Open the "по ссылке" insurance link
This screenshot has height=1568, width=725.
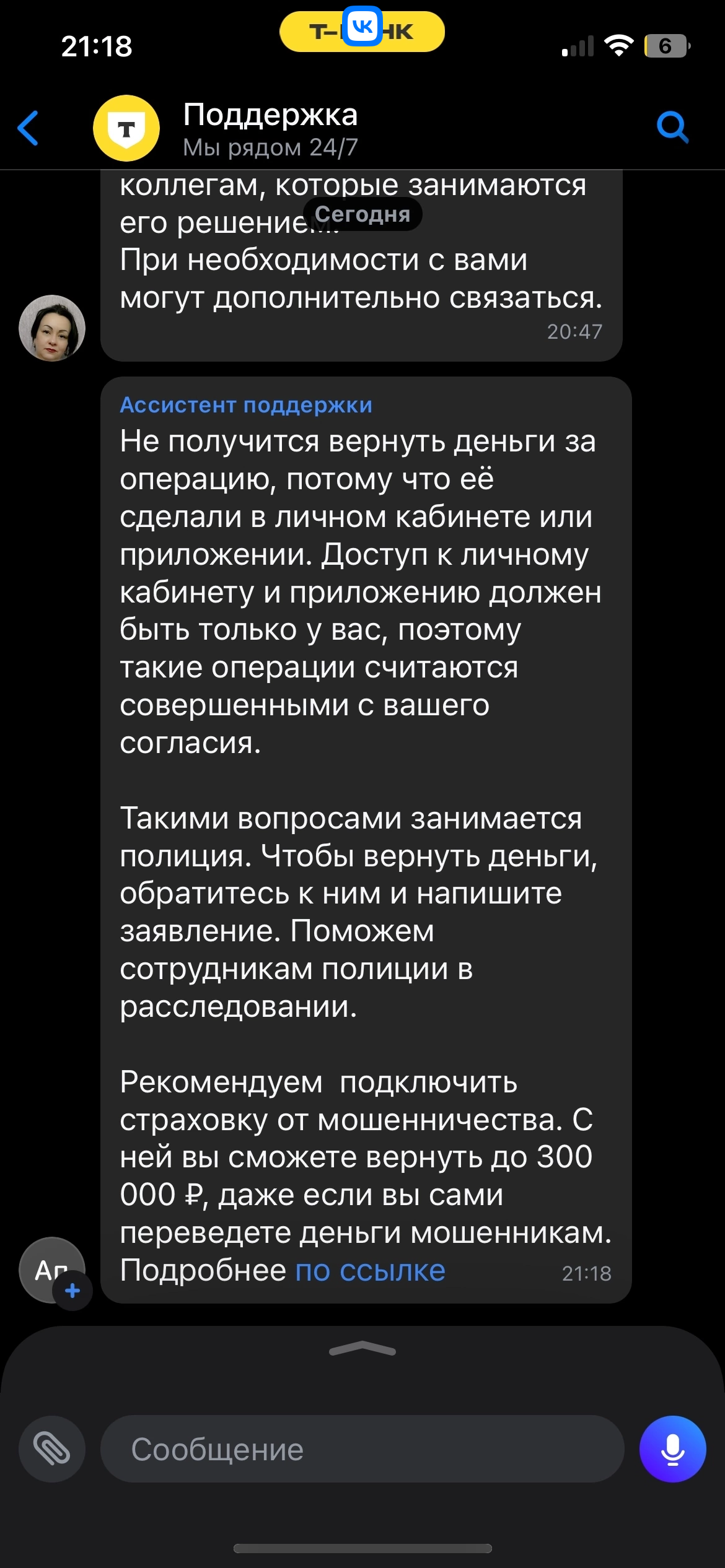tap(371, 1270)
